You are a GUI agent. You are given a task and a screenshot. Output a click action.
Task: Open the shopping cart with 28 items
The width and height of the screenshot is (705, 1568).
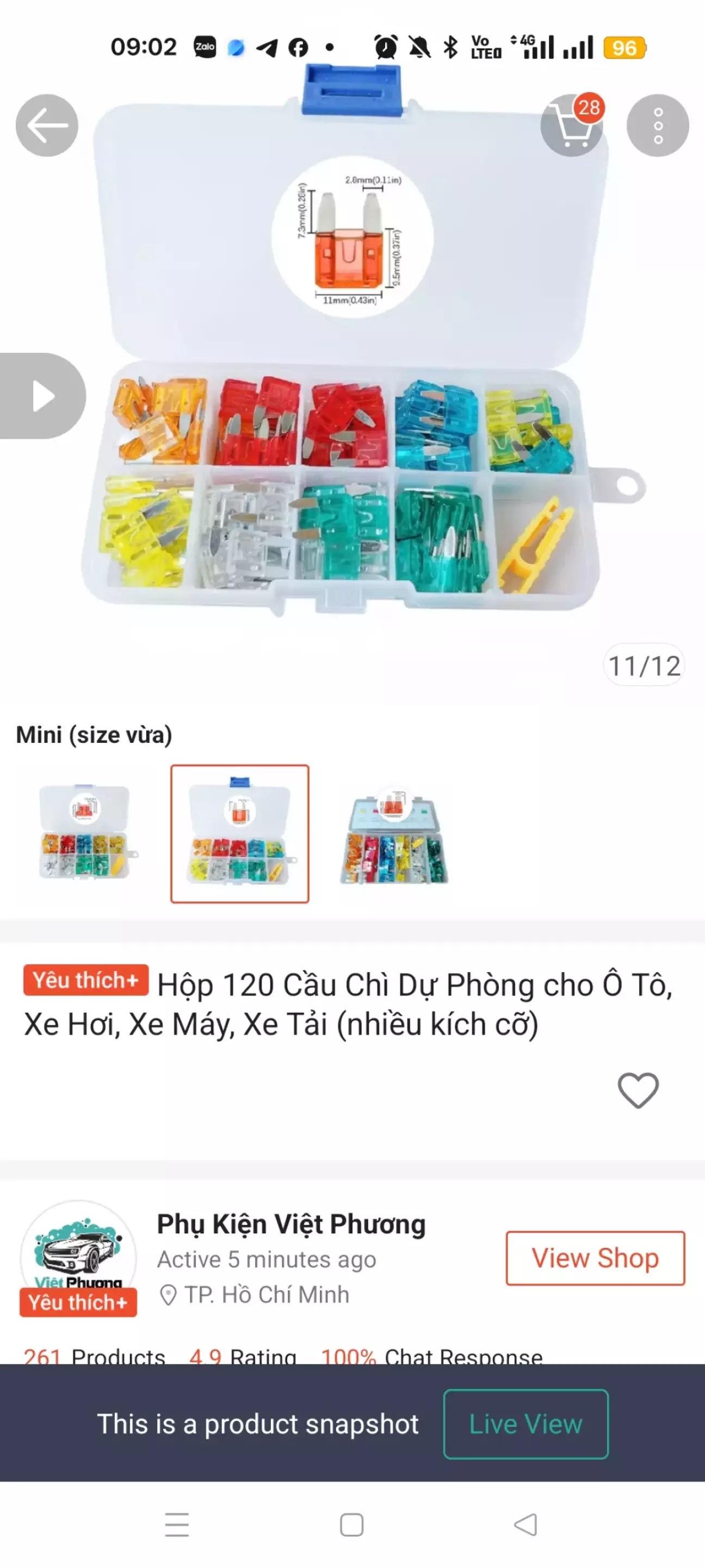pyautogui.click(x=572, y=125)
